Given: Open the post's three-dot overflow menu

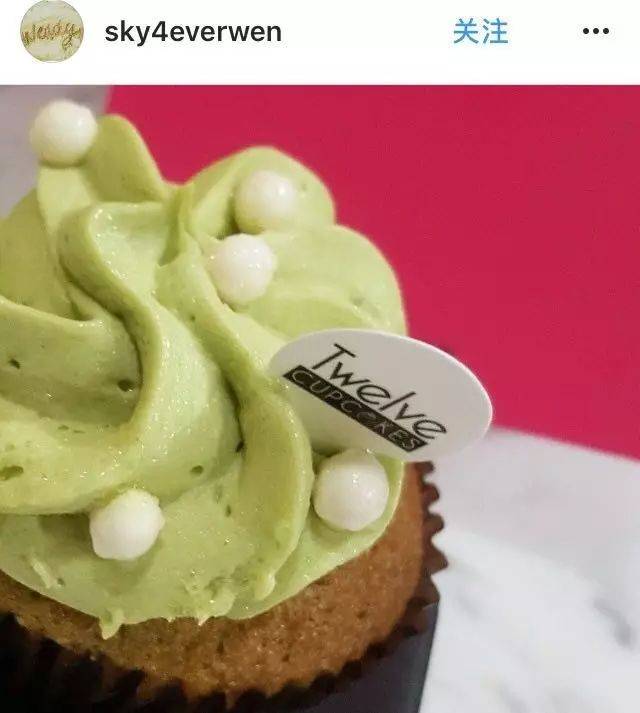Looking at the screenshot, I should (x=595, y=32).
